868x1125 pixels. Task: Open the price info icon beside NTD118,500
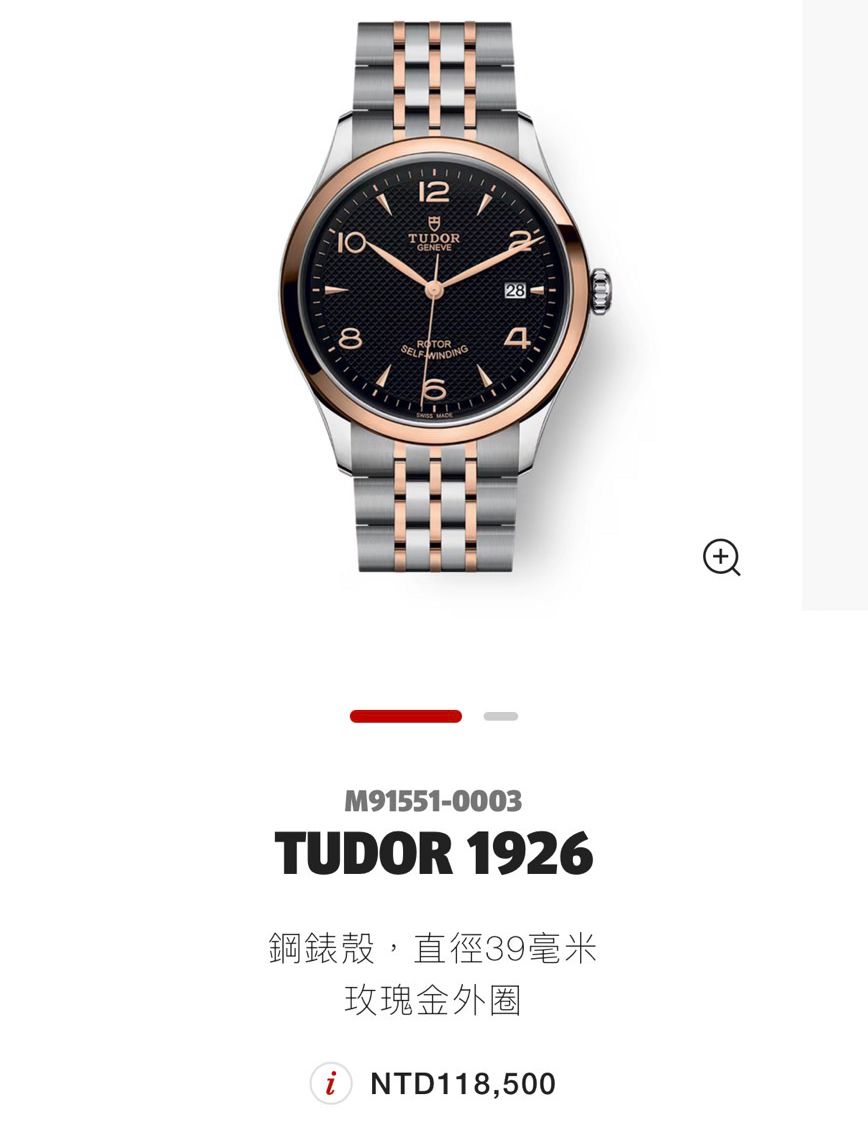click(x=331, y=1084)
